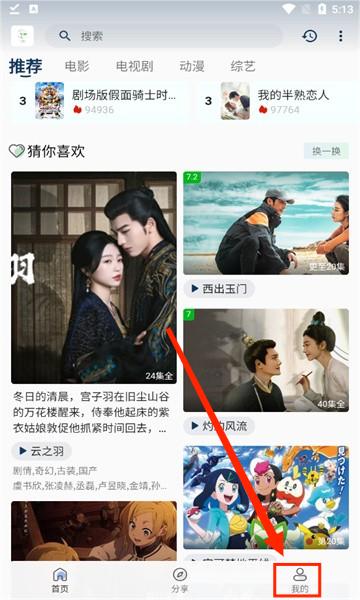Open the 搜索 search box
The height and width of the screenshot is (600, 360).
pyautogui.click(x=164, y=36)
